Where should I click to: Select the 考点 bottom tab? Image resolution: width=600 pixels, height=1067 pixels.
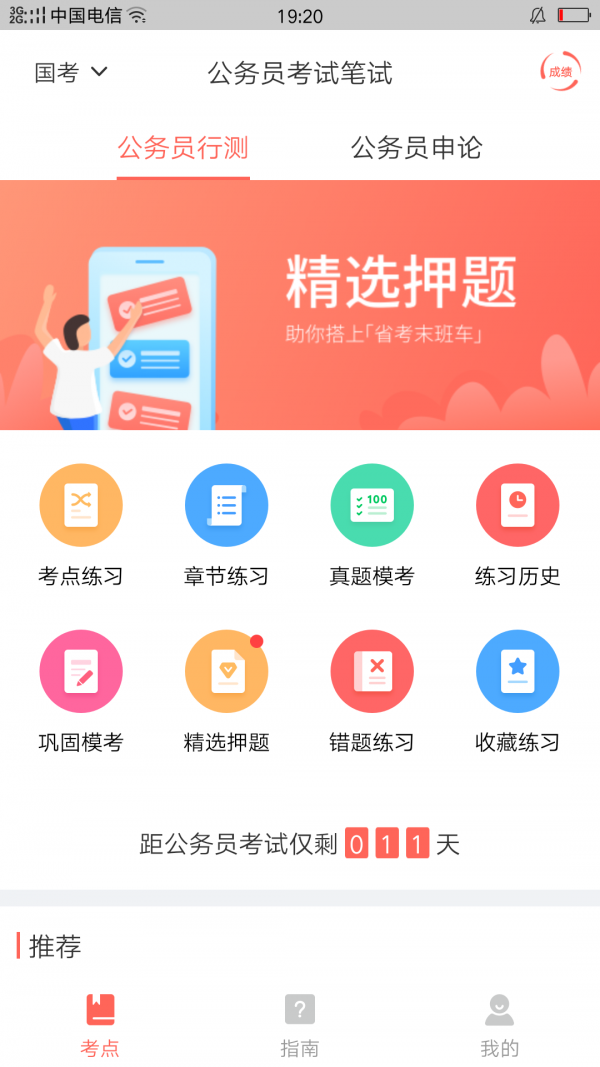pos(100,1024)
